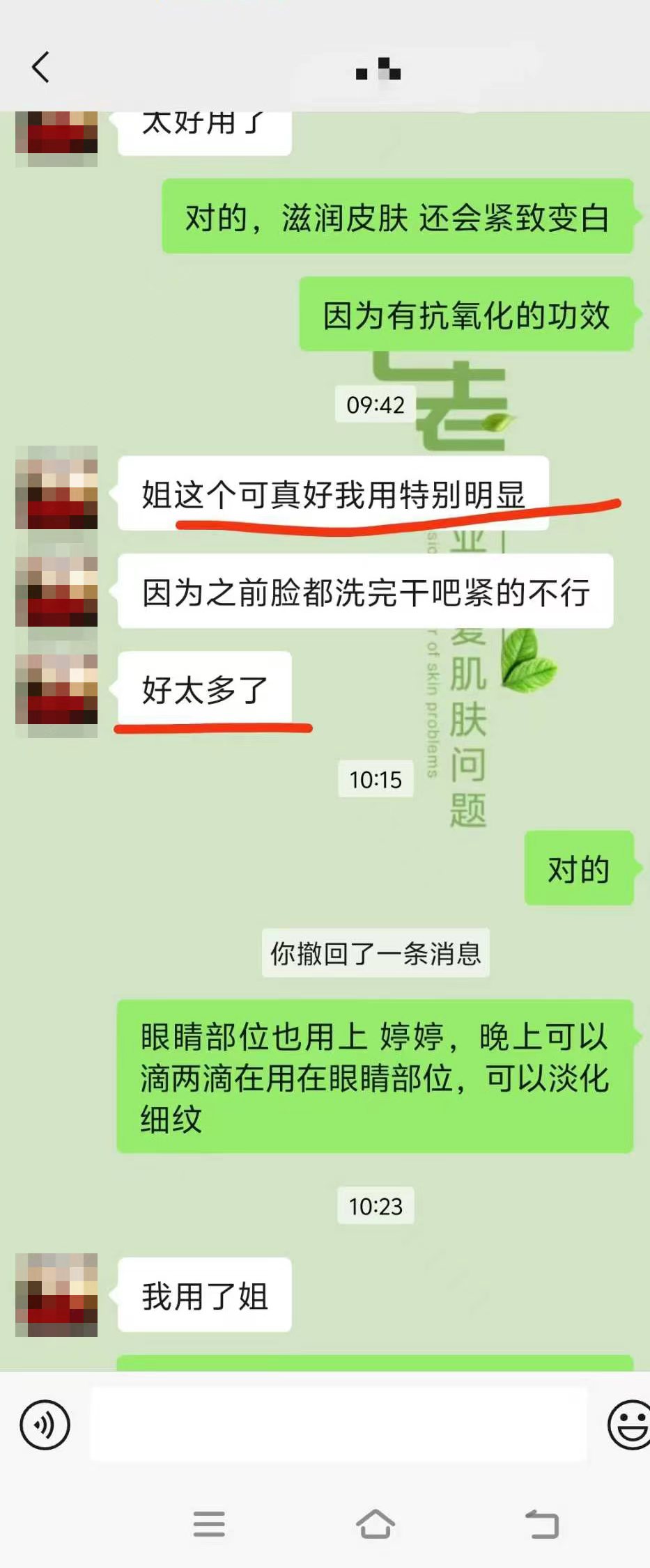Screen dimensions: 650x1568
Task: Focus the message text field
Action: pyautogui.click(x=338, y=1425)
